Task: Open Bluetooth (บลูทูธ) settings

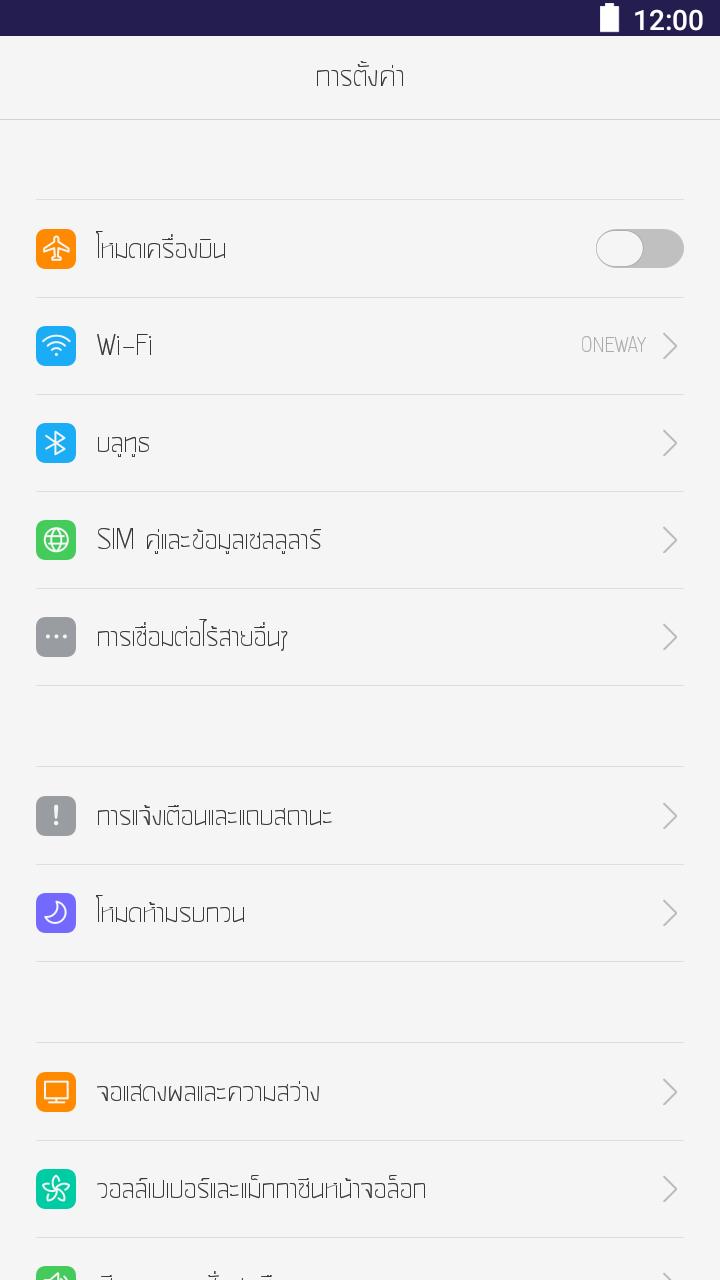Action: (x=360, y=443)
